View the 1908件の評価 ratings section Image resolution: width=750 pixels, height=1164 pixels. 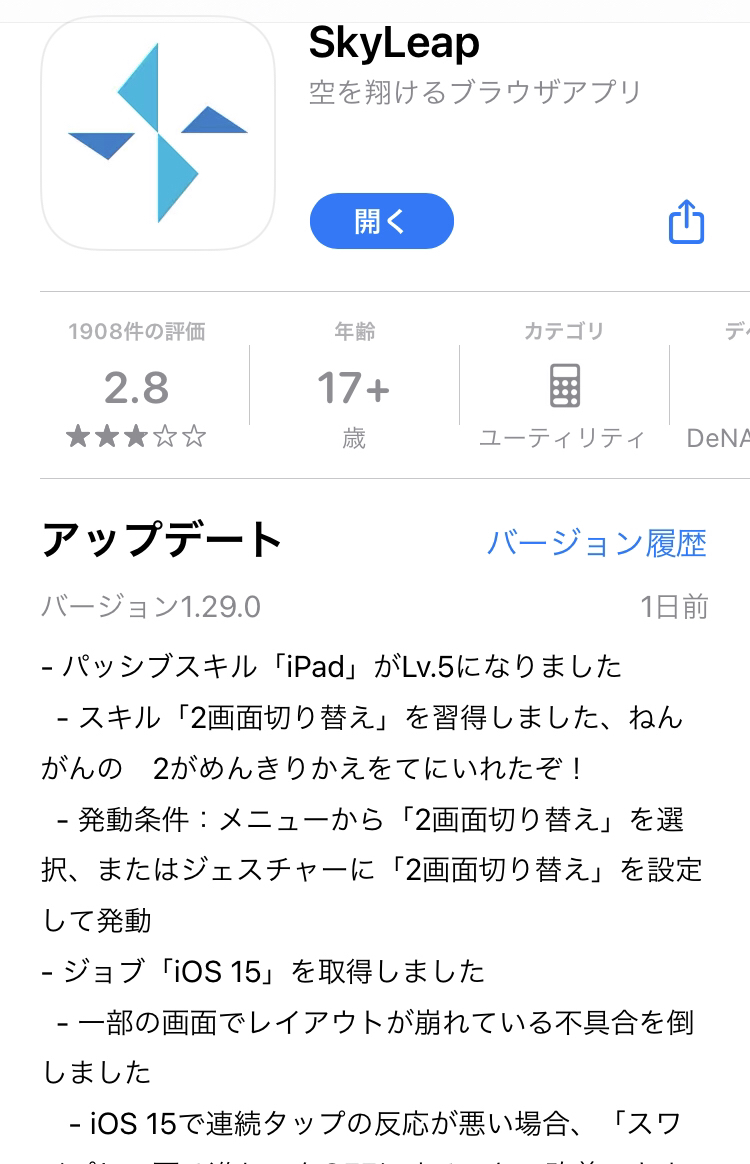(x=137, y=385)
